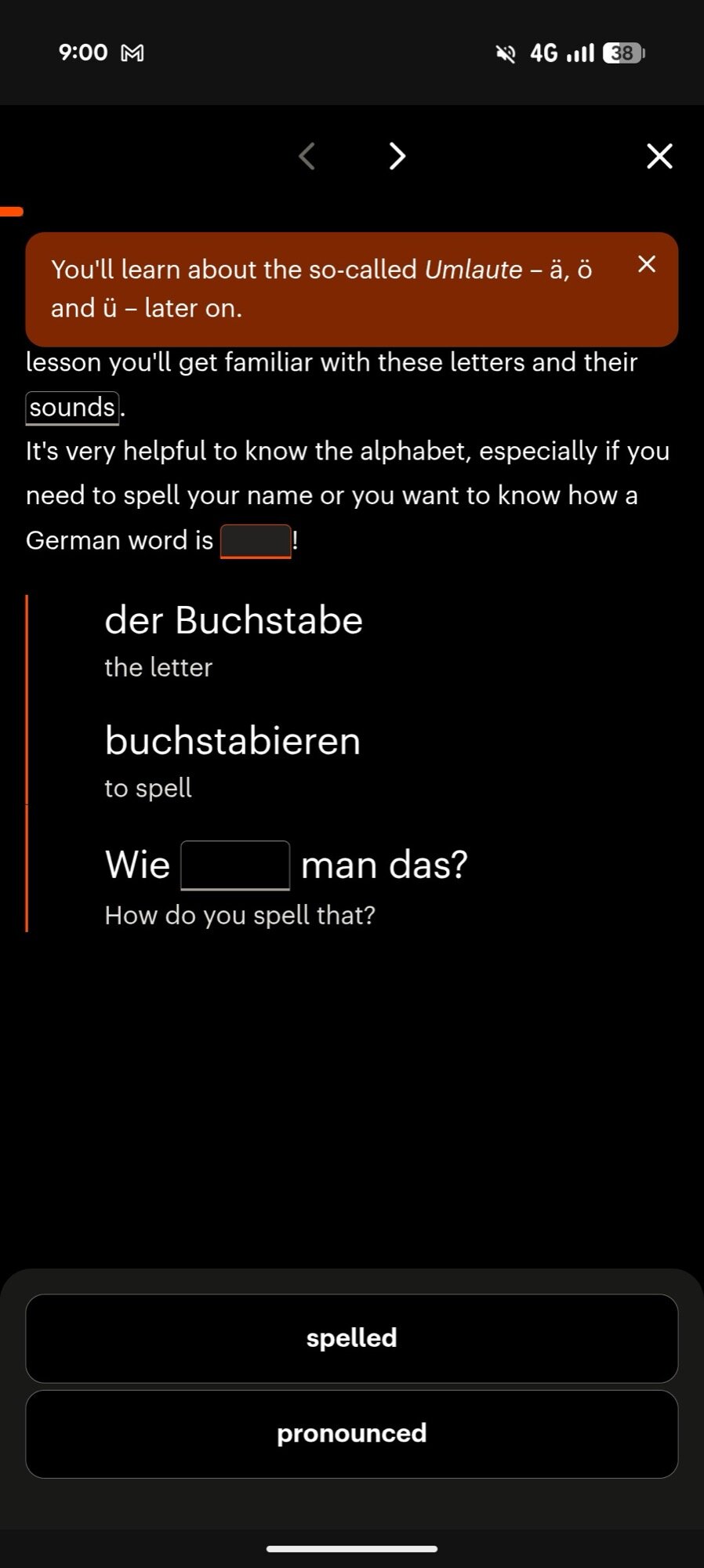Select the answer 'pronounced'
Image resolution: width=704 pixels, height=1568 pixels.
(x=352, y=1434)
